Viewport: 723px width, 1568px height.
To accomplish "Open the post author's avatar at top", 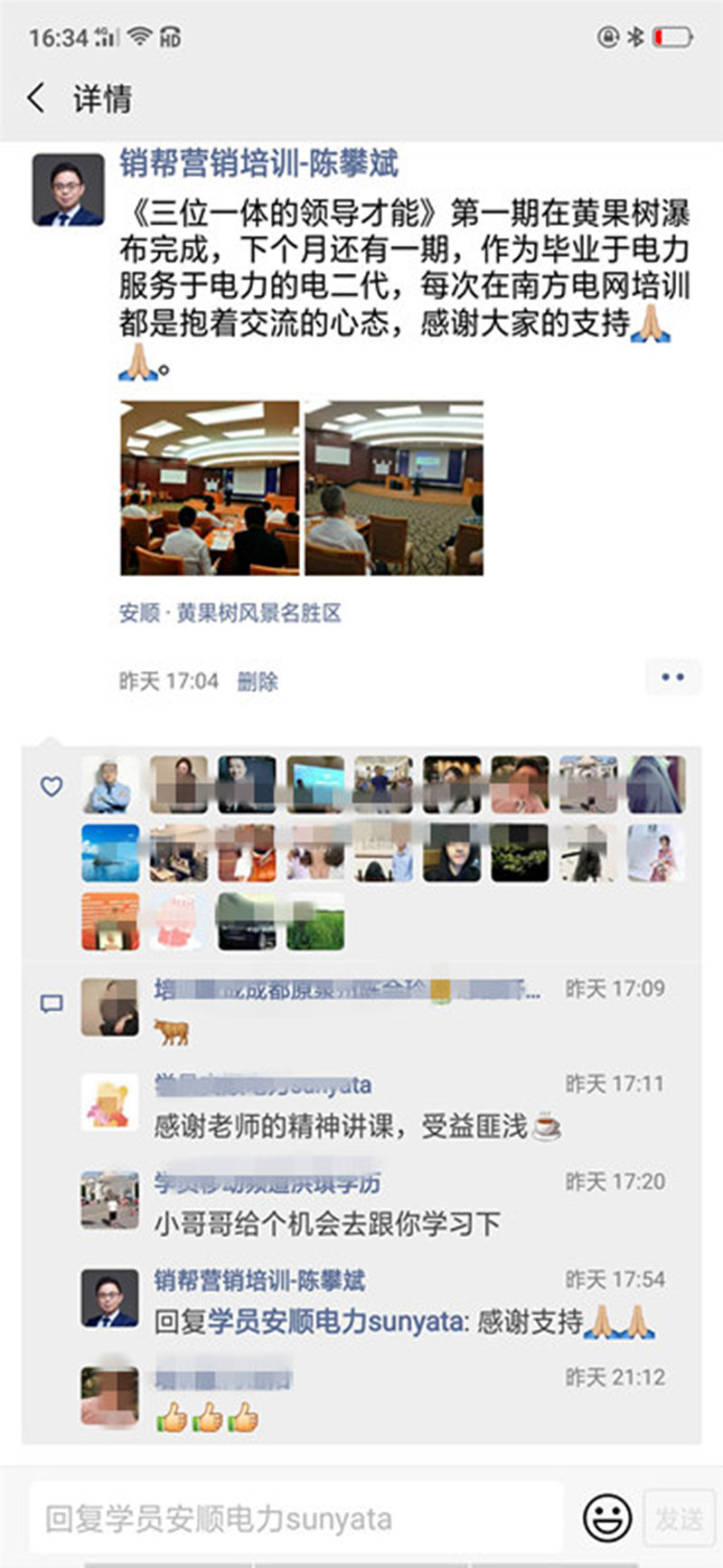I will pos(68,190).
